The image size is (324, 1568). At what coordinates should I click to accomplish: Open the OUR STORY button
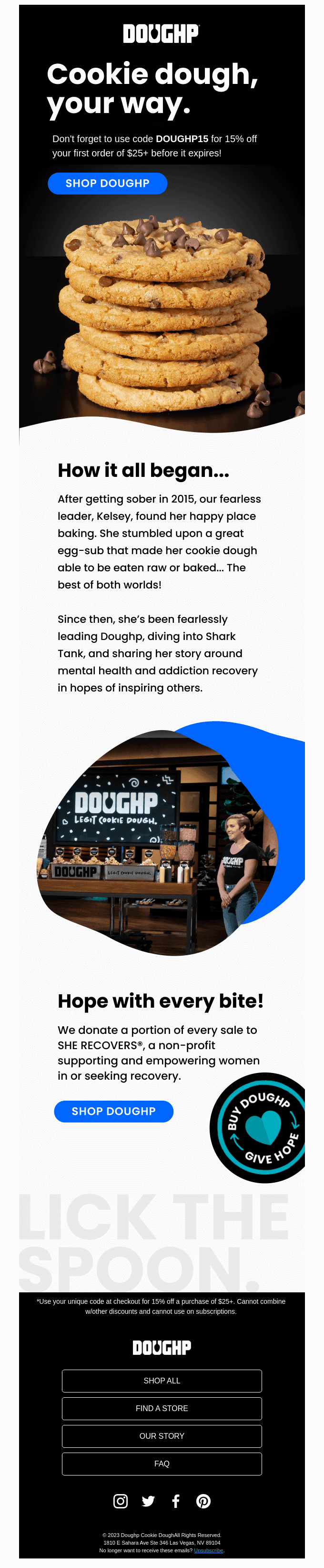pyautogui.click(x=162, y=1435)
